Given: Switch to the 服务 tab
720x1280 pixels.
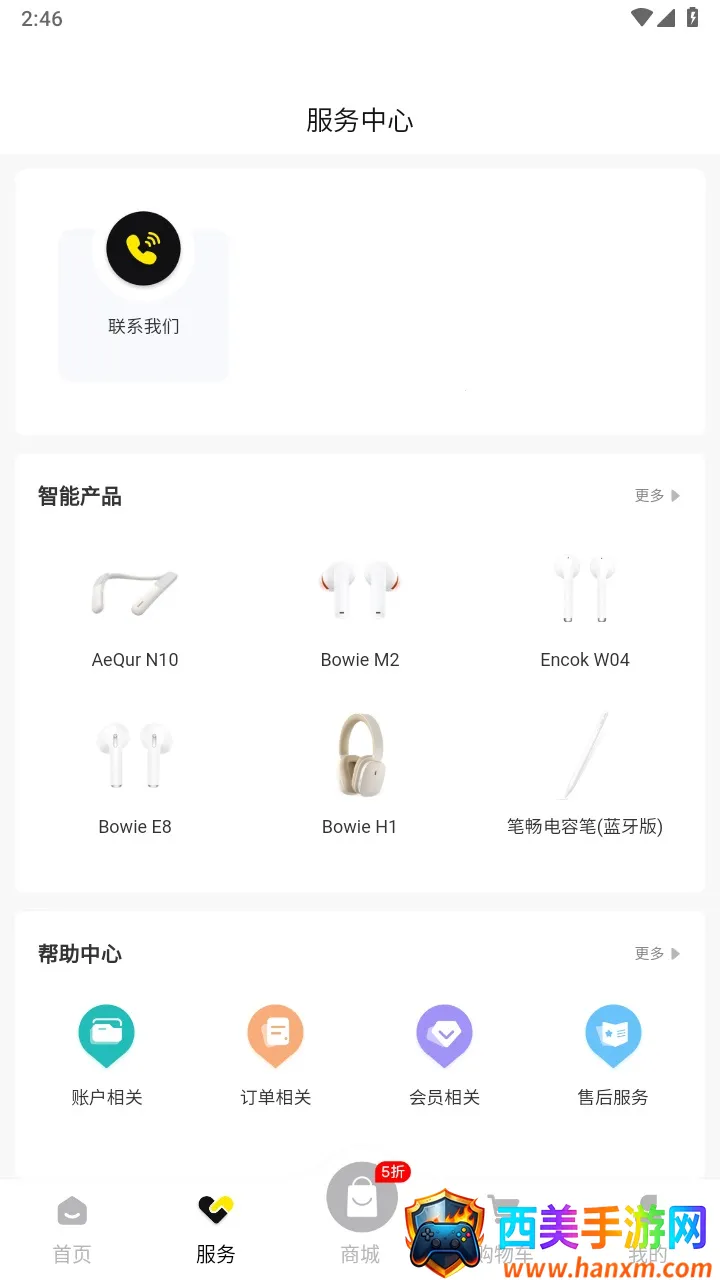Looking at the screenshot, I should (x=216, y=1230).
